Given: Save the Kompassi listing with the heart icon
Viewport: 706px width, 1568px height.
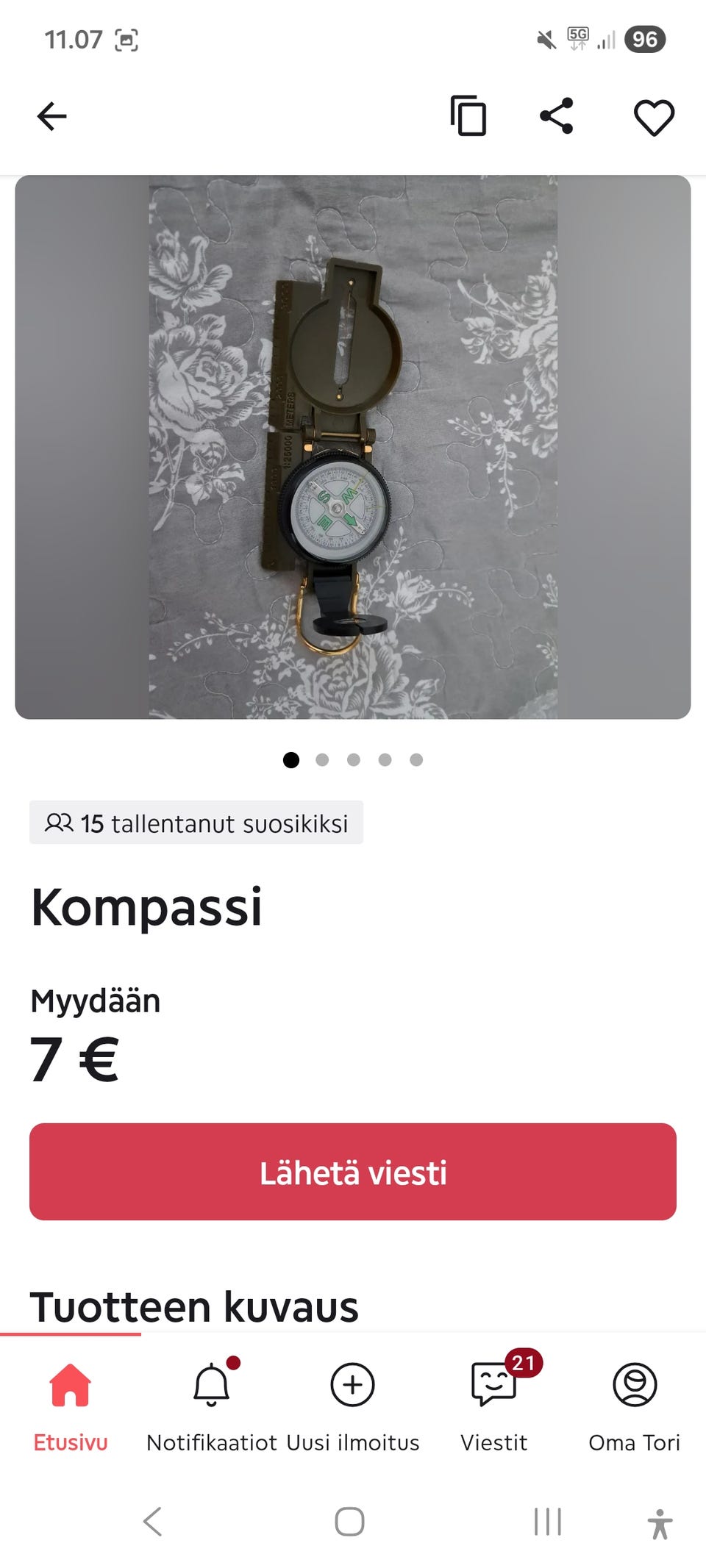Looking at the screenshot, I should 655,116.
